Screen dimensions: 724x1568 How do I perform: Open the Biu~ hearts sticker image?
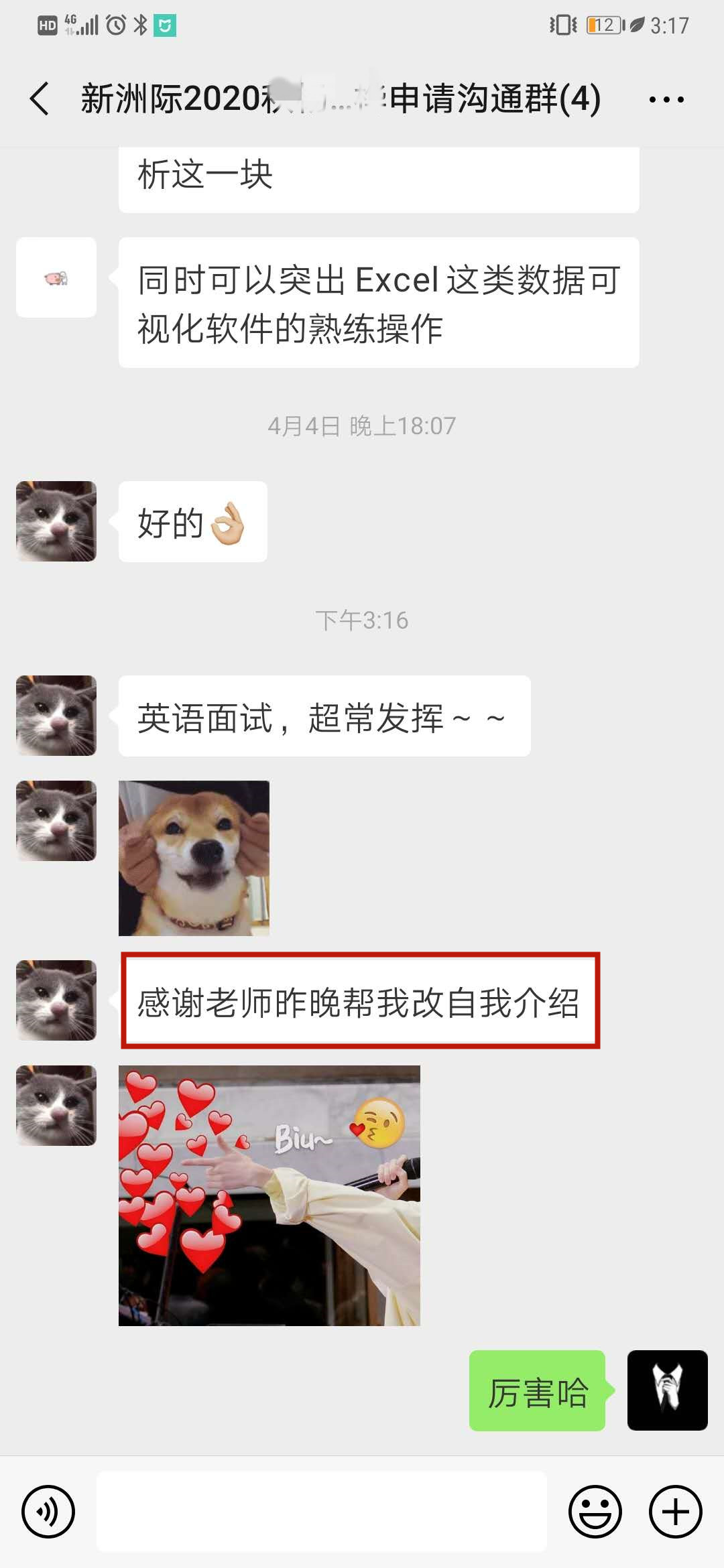pos(269,1195)
